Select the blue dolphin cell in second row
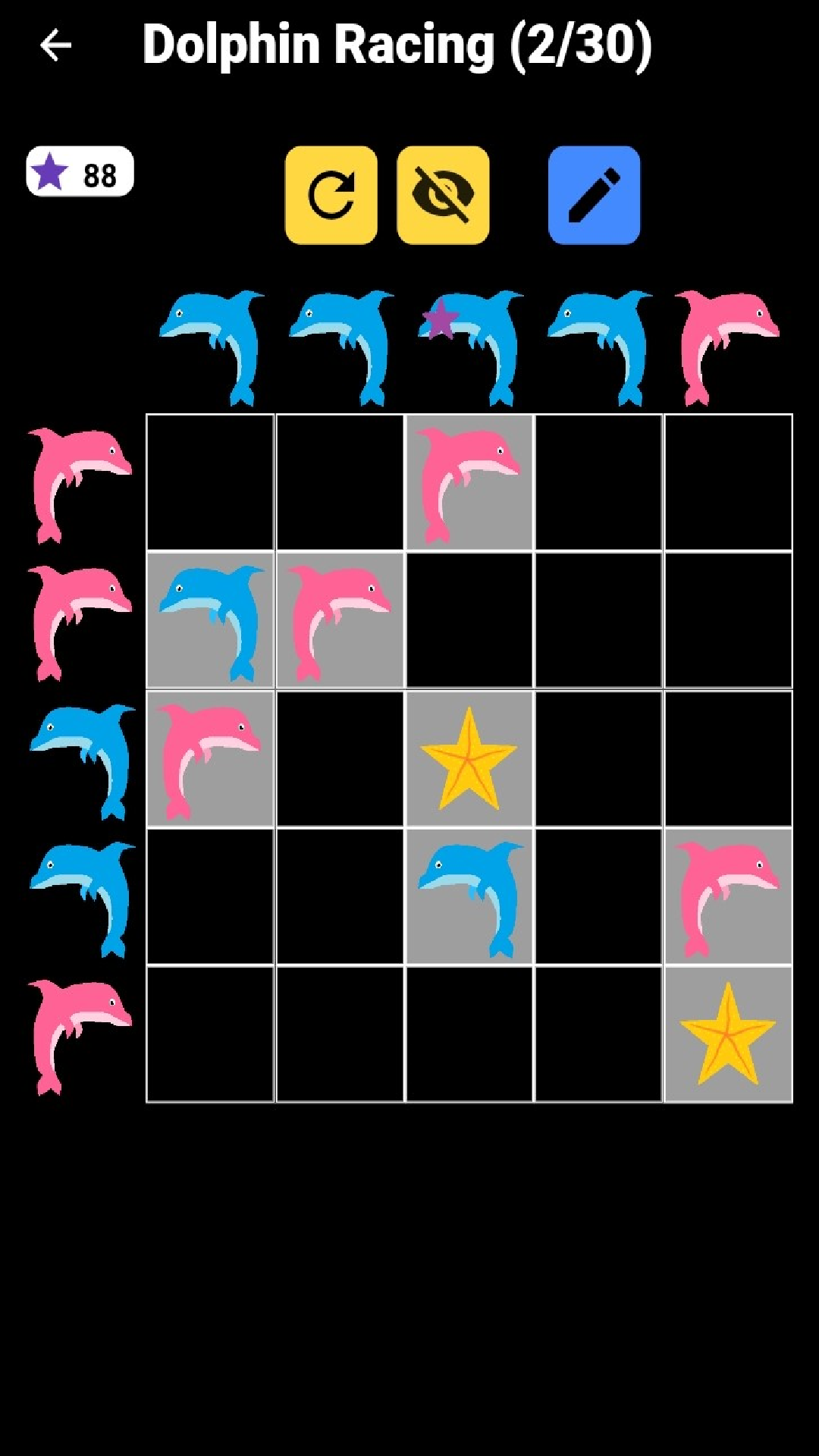 [x=210, y=620]
